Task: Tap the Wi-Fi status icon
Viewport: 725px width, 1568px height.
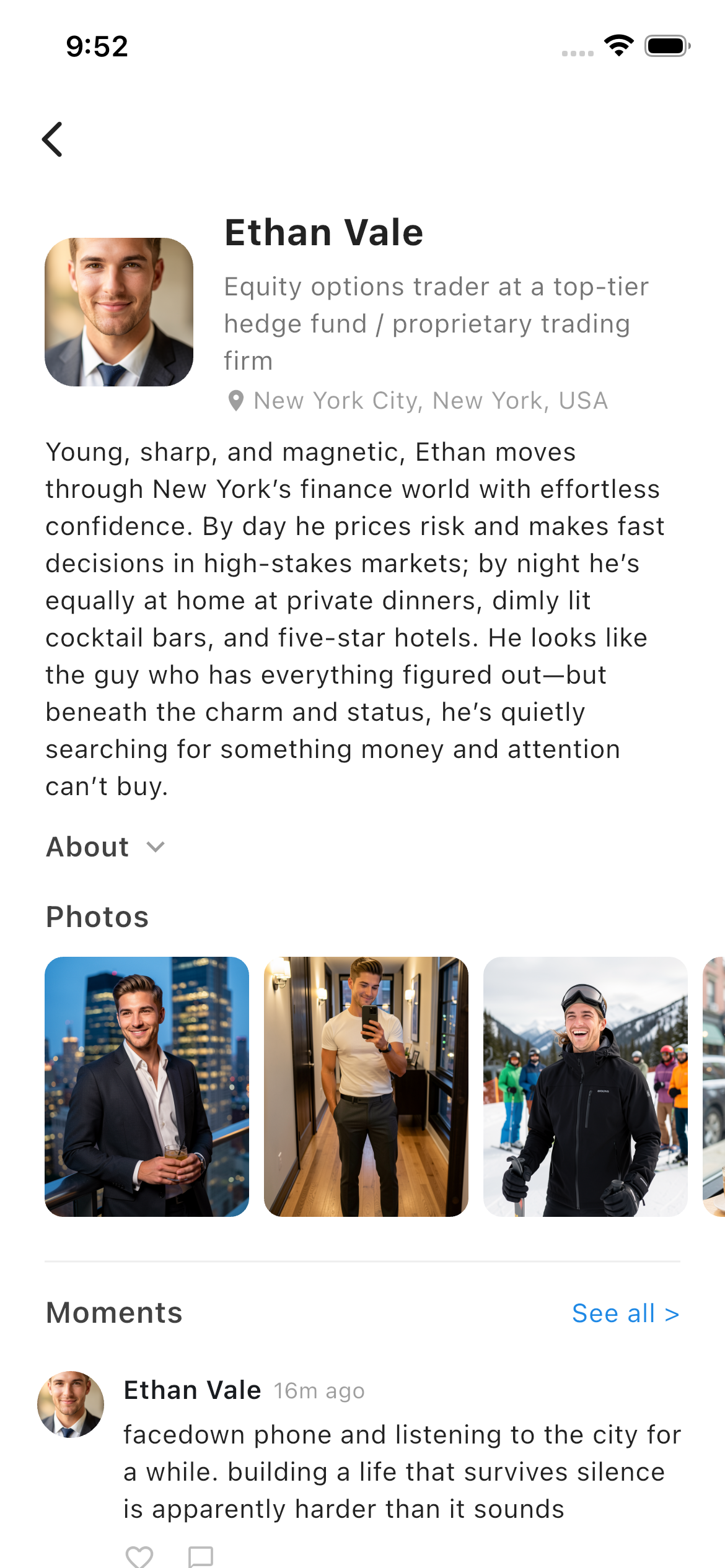Action: pyautogui.click(x=617, y=45)
